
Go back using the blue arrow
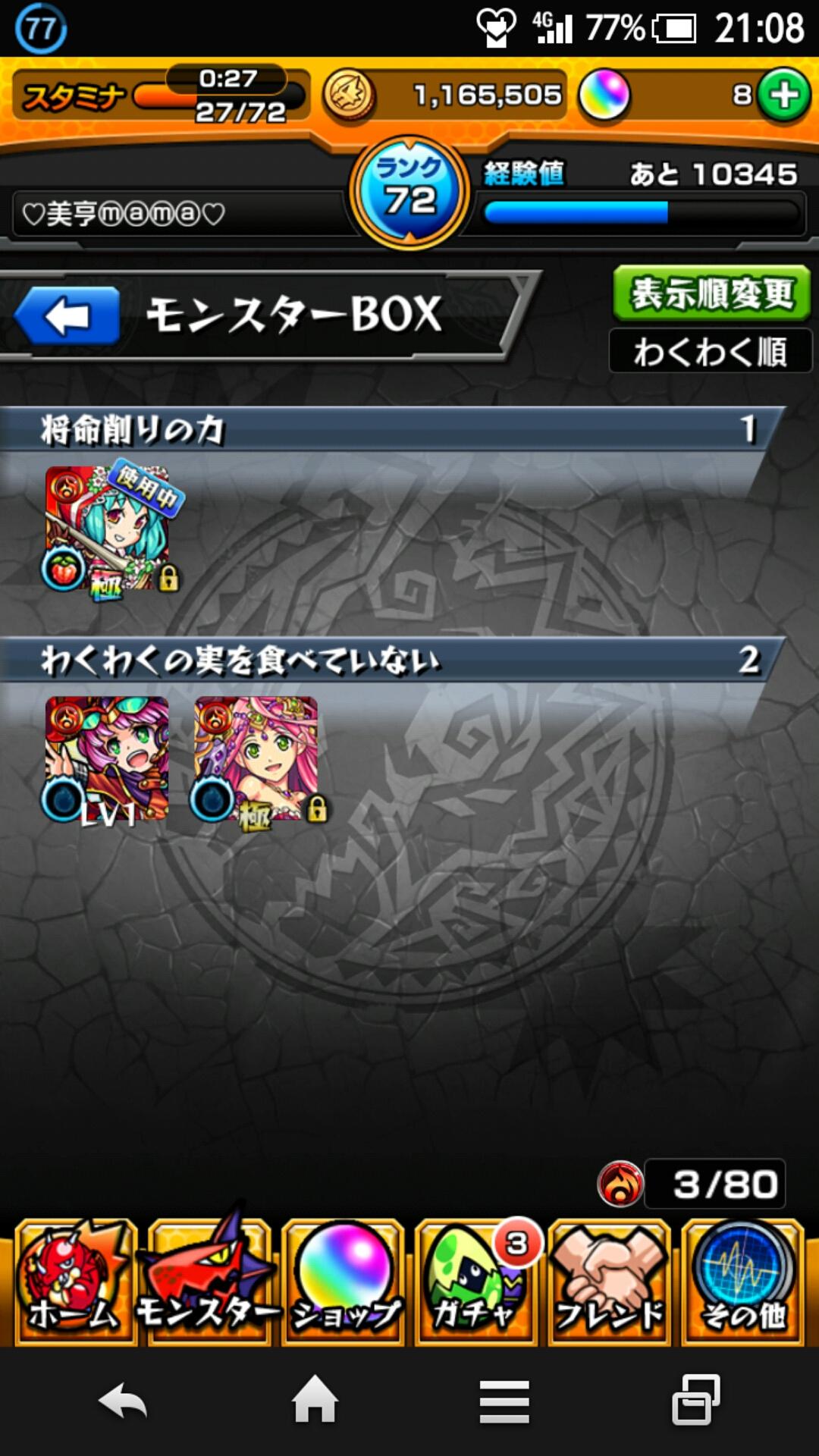click(x=67, y=315)
